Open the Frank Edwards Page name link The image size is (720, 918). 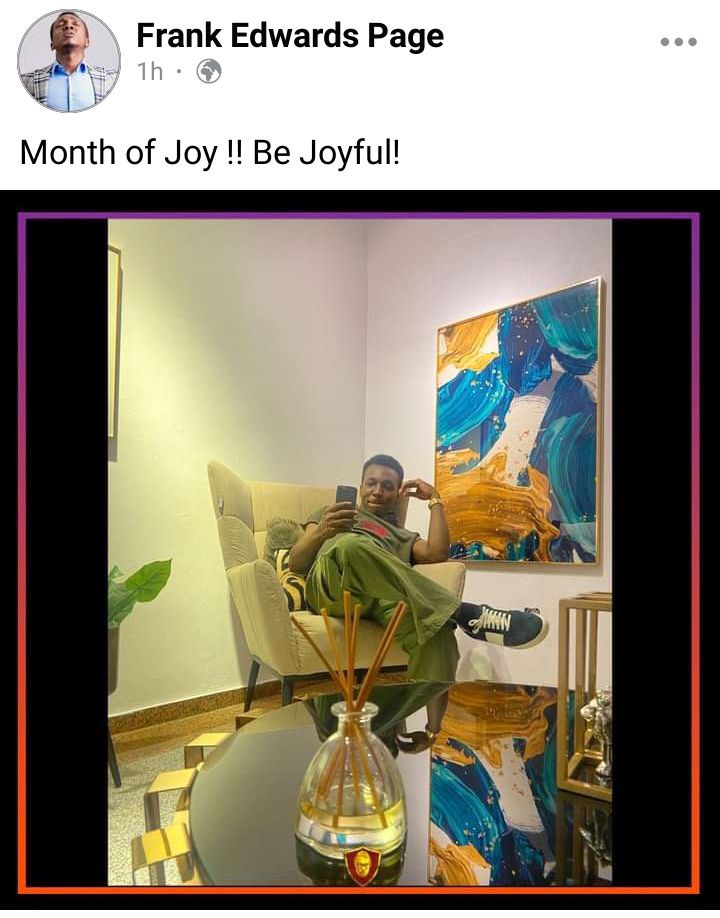pyautogui.click(x=290, y=36)
